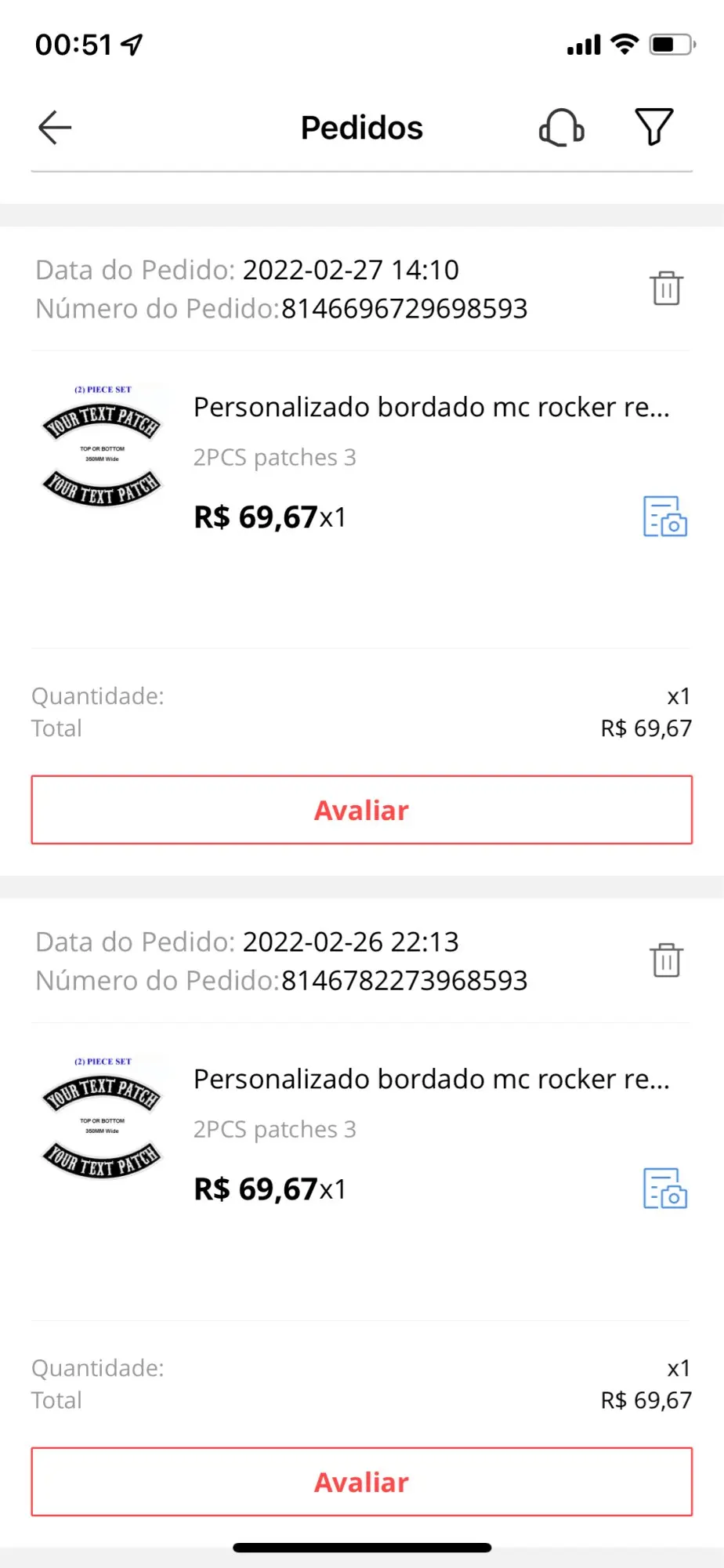
Task: View snapshot icon for order 8146782273968593
Action: tap(664, 1189)
